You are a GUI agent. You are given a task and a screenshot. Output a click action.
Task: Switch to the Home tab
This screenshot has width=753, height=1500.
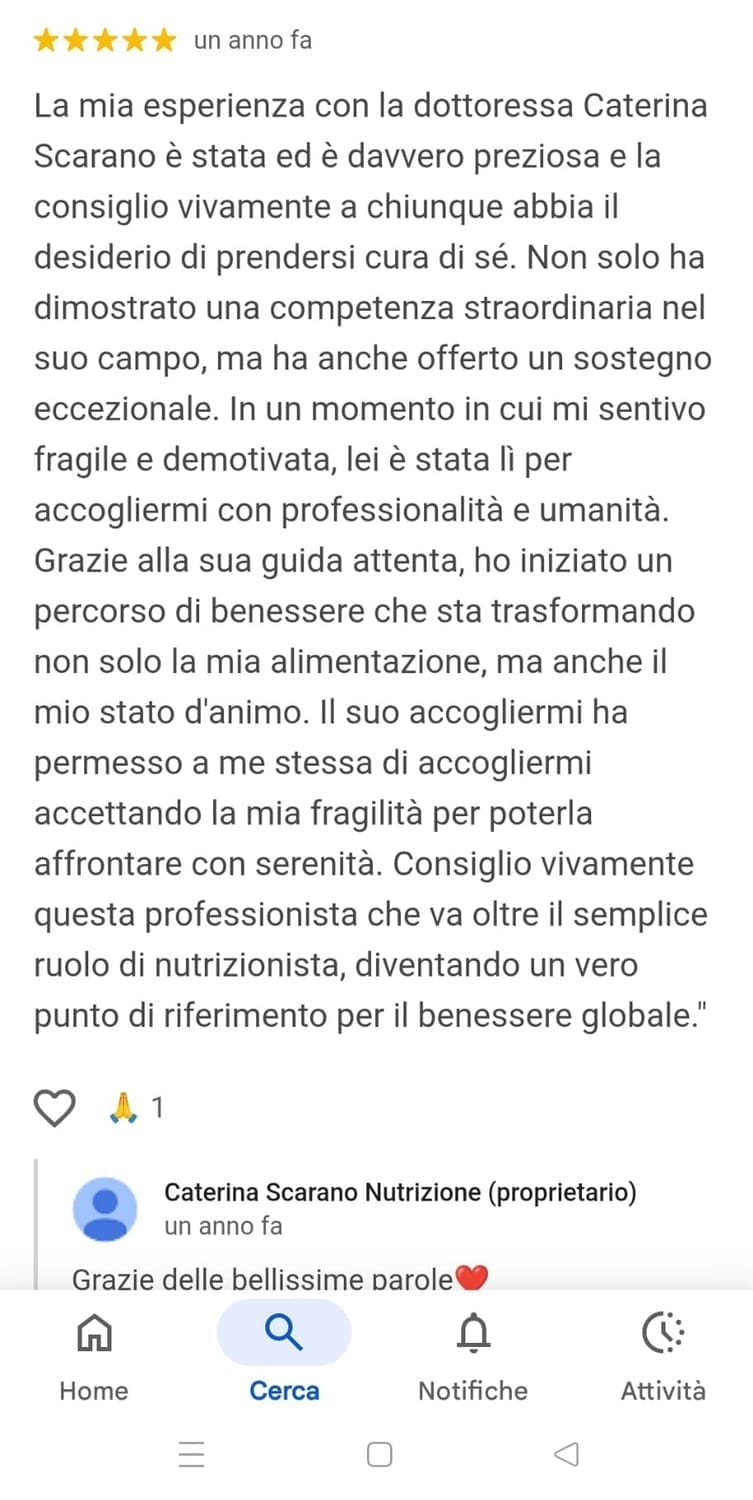coord(94,1355)
